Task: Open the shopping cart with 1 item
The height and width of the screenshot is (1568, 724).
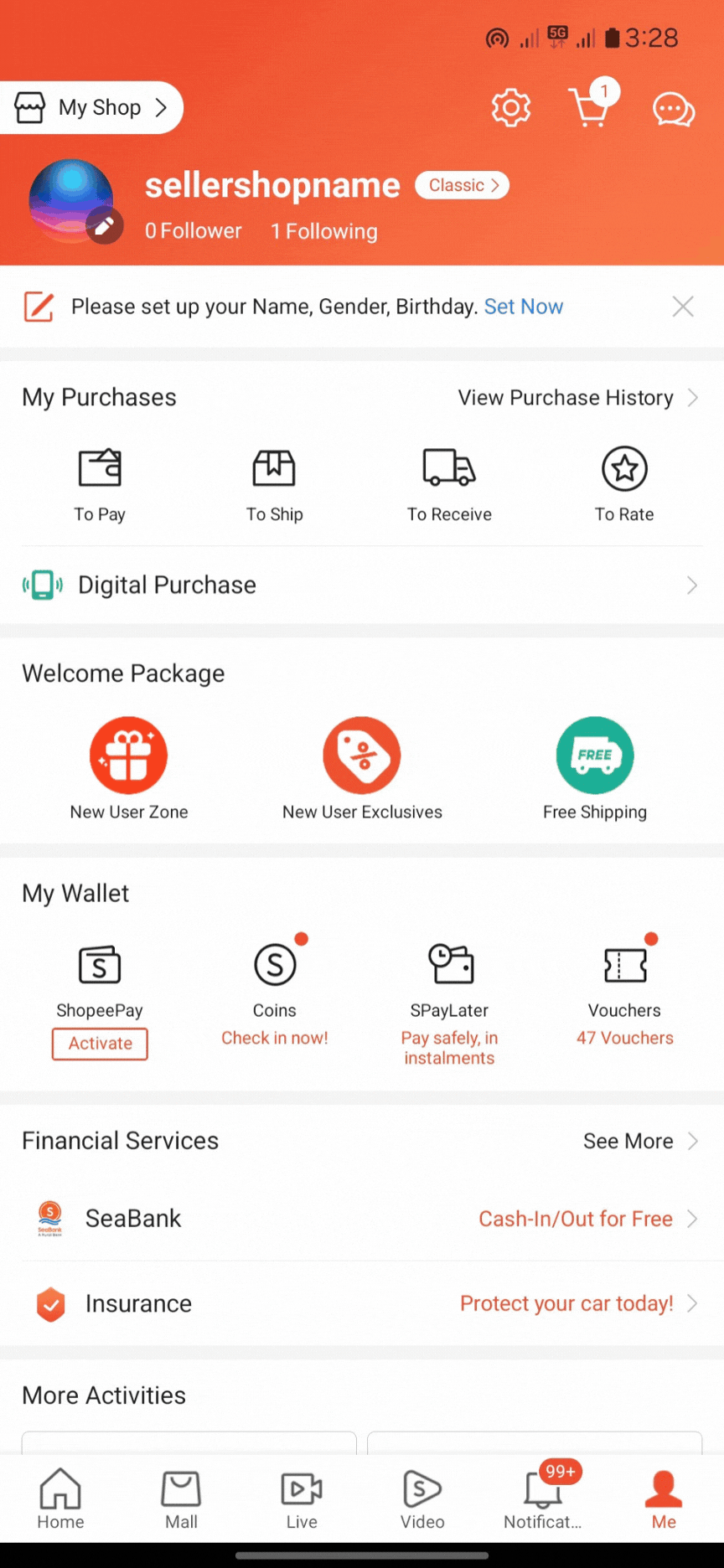Action: click(x=591, y=107)
